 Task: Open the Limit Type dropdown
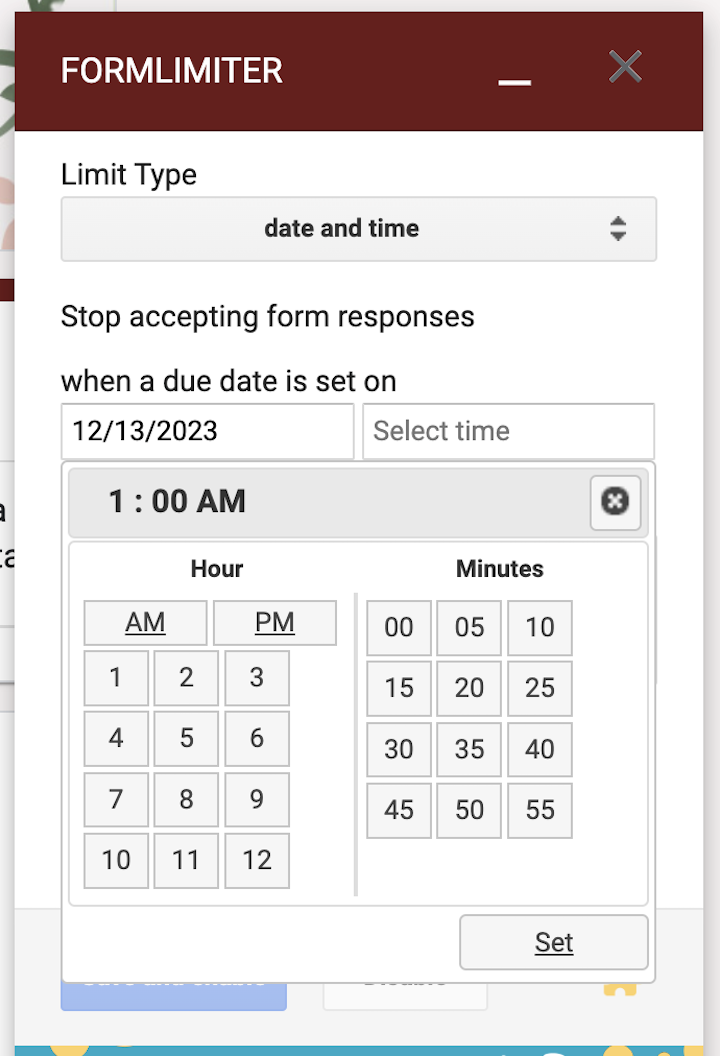pyautogui.click(x=358, y=229)
